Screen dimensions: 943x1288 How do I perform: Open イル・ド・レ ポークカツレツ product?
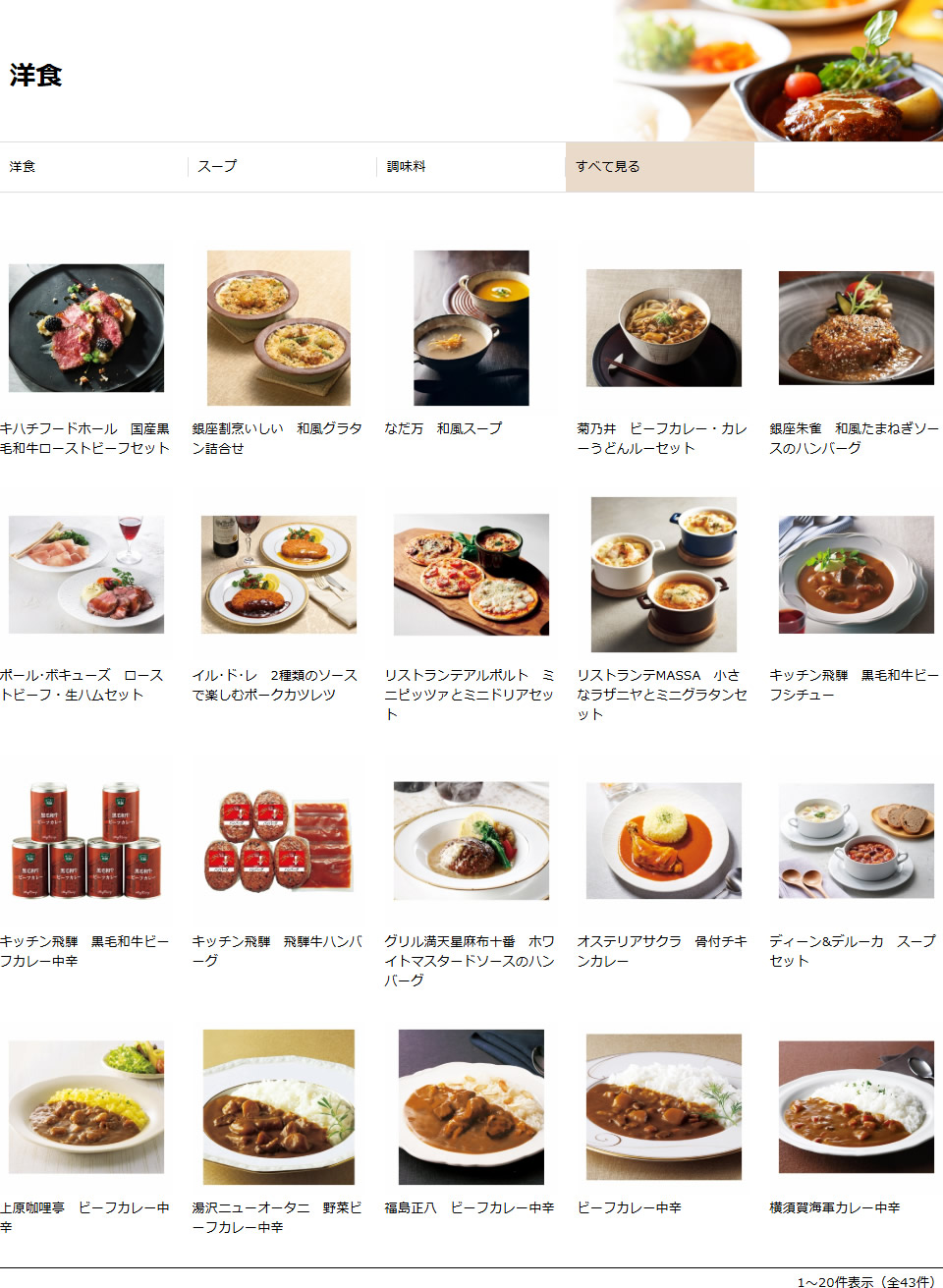click(x=279, y=575)
